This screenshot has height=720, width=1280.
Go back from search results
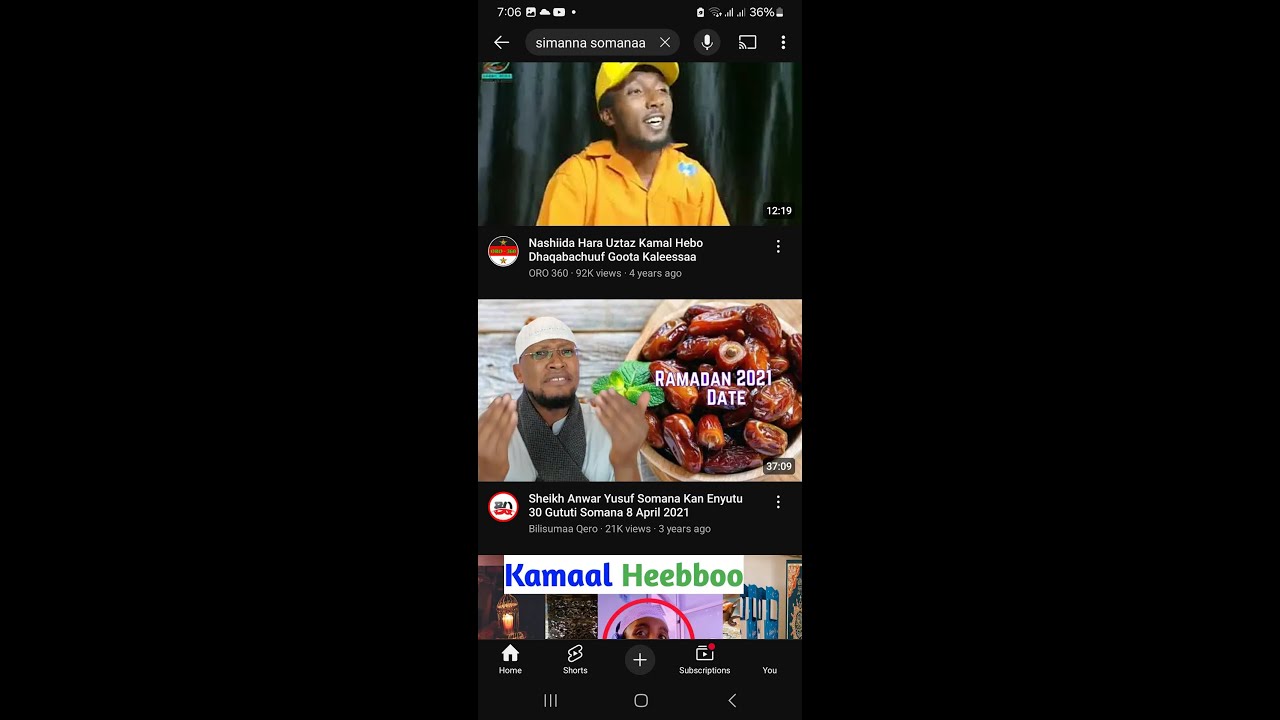(x=501, y=42)
